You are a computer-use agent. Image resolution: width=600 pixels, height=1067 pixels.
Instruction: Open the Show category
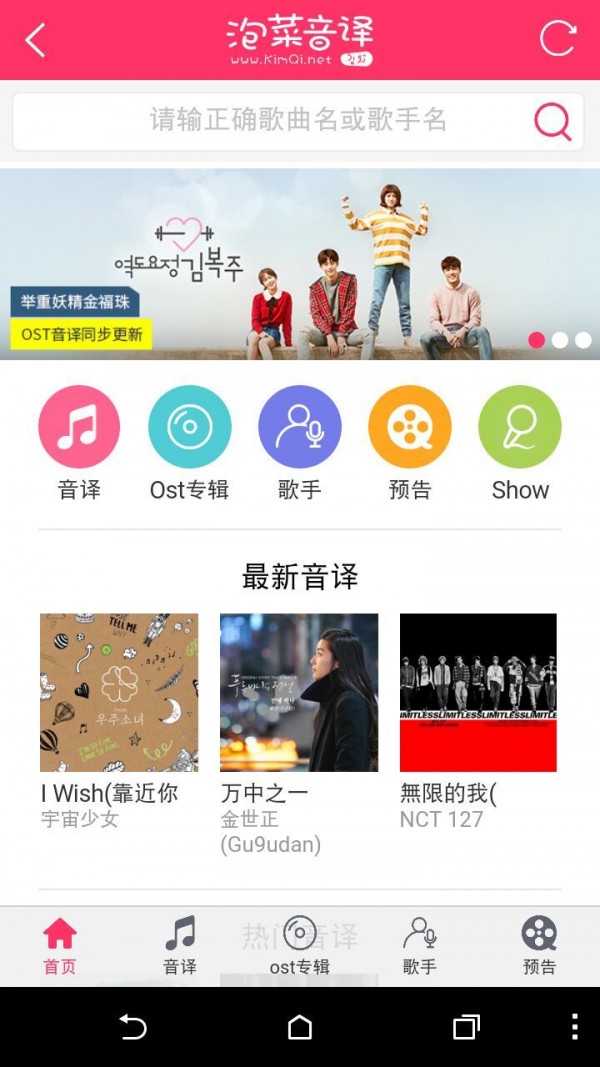[520, 428]
